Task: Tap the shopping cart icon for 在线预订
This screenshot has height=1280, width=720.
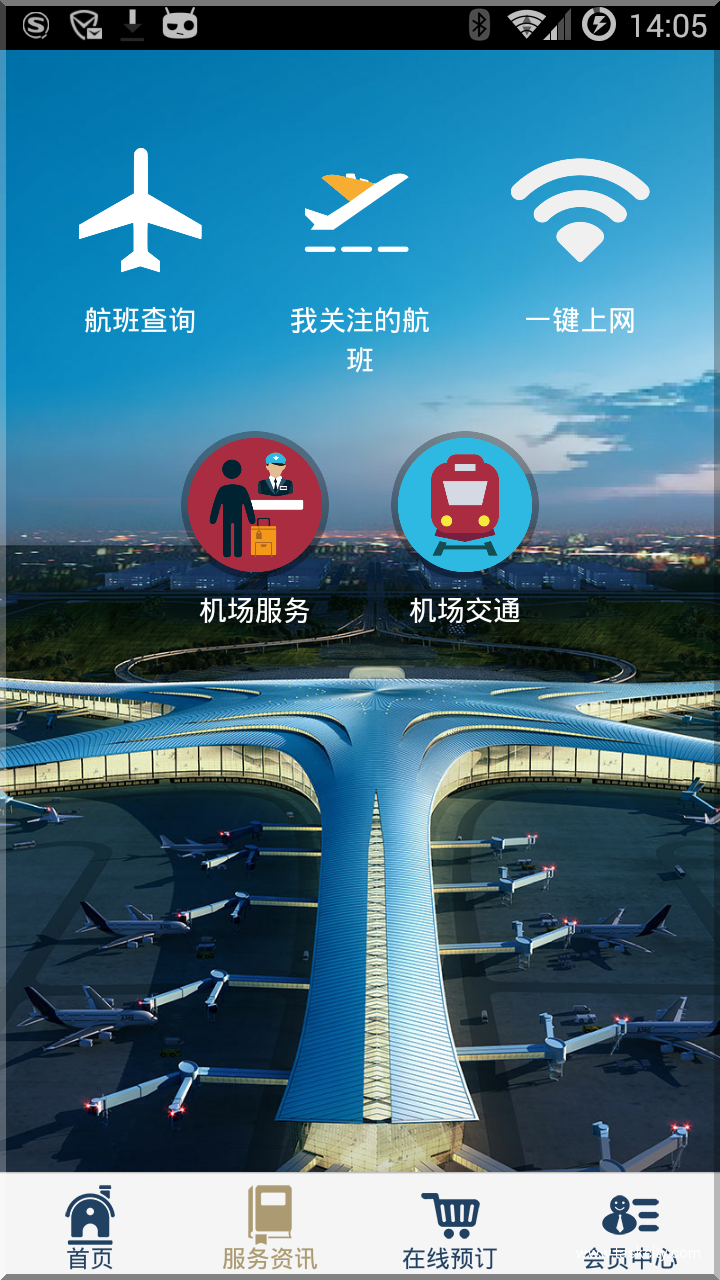Action: 450,1215
